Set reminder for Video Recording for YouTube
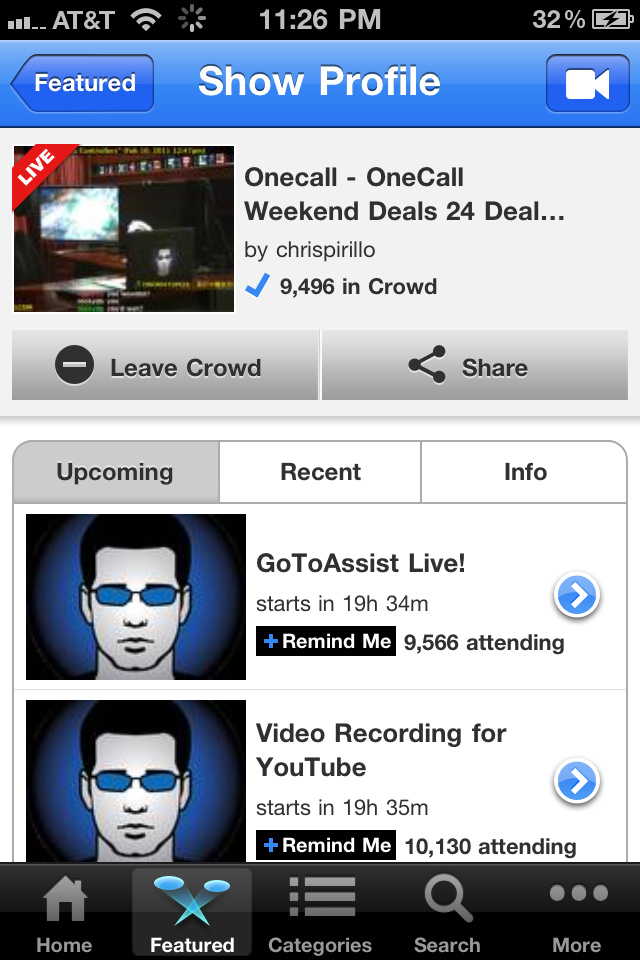The height and width of the screenshot is (960, 640). 326,845
